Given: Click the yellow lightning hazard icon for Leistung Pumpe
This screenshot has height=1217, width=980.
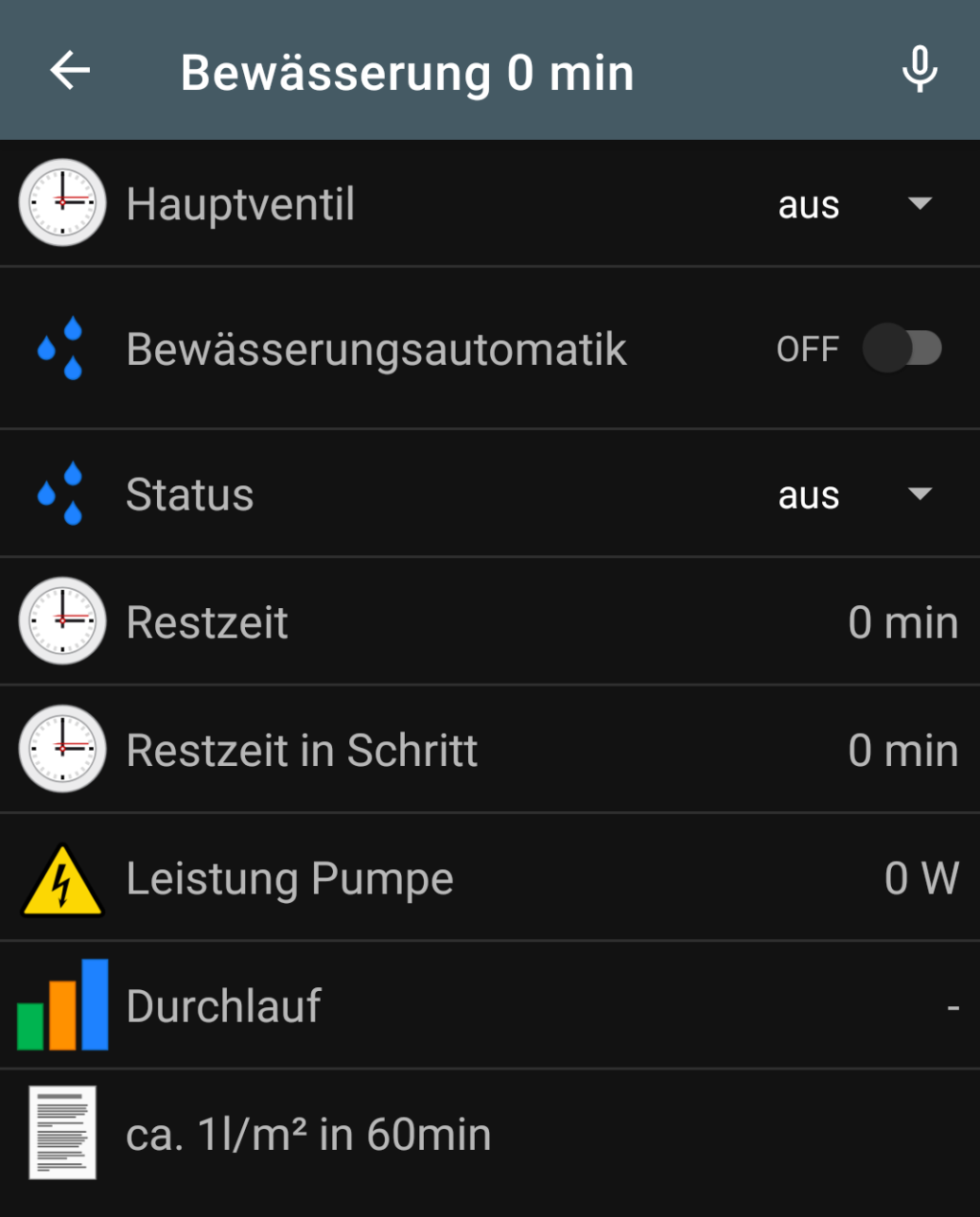Looking at the screenshot, I should point(60,877).
